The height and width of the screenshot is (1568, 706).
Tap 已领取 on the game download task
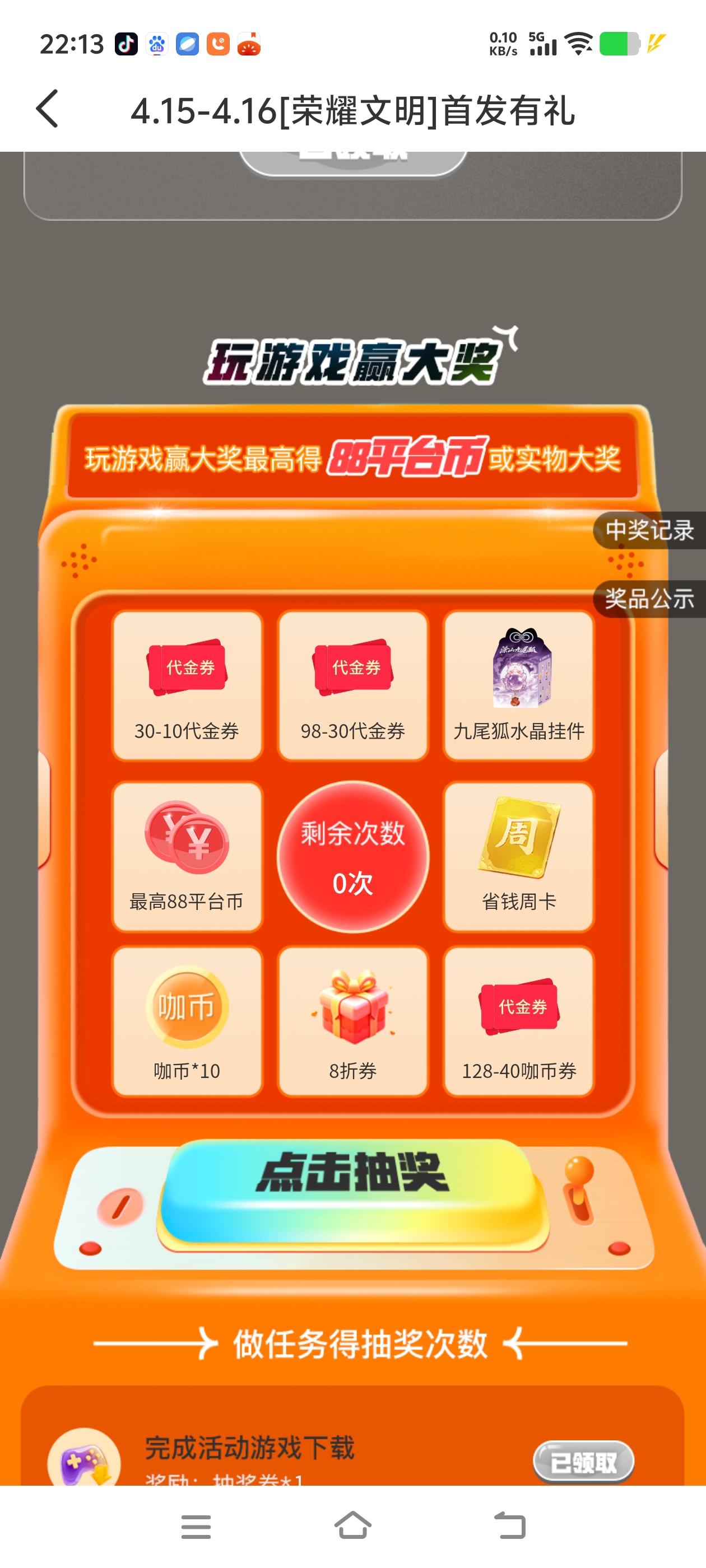click(x=583, y=1462)
